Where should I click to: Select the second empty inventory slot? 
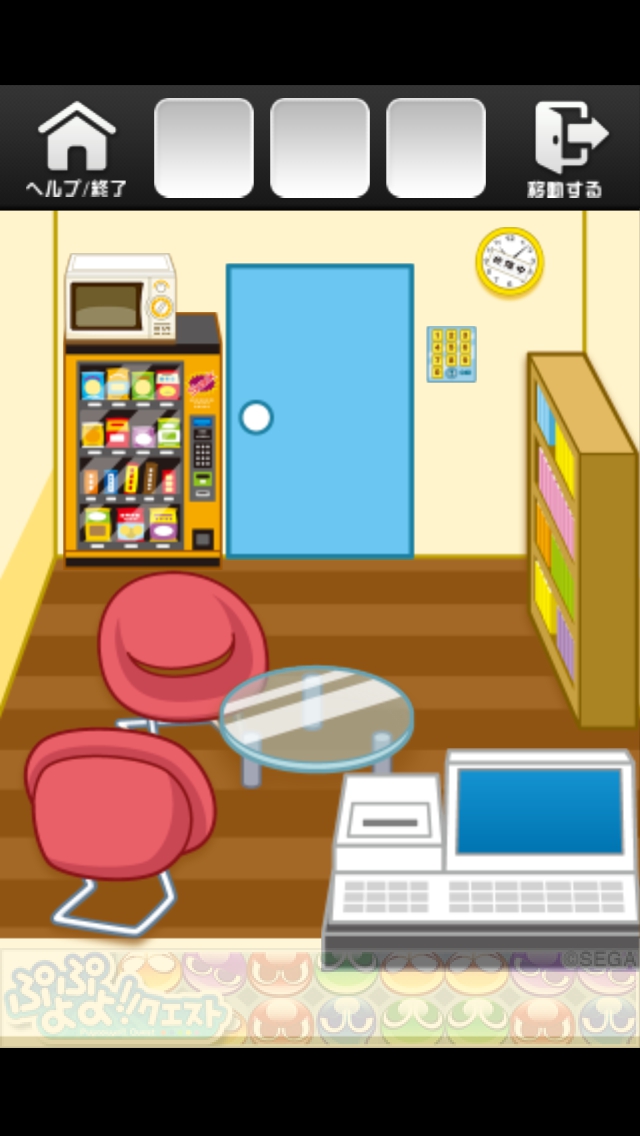[x=320, y=148]
